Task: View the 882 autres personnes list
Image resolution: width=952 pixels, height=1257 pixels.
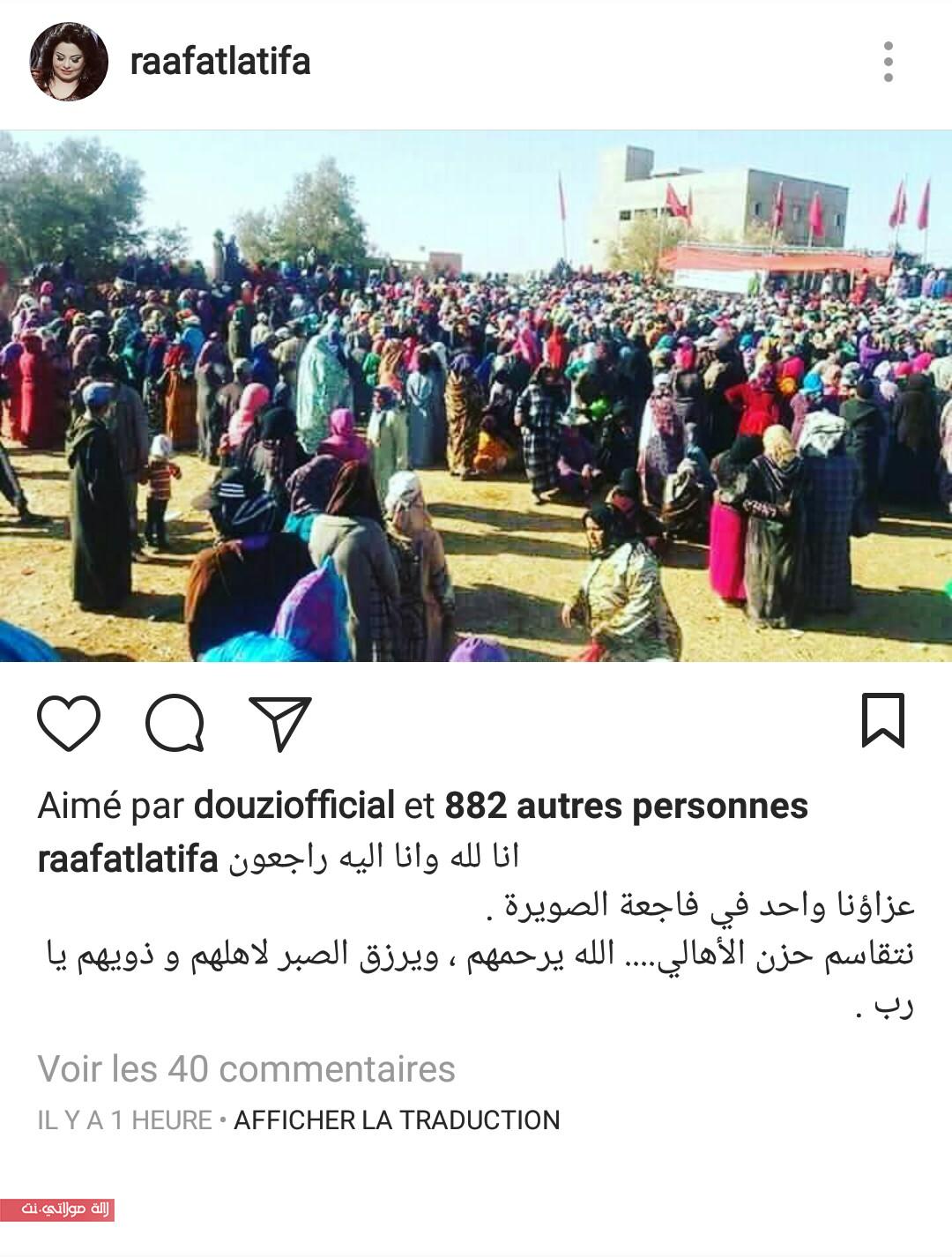Action: coord(626,806)
